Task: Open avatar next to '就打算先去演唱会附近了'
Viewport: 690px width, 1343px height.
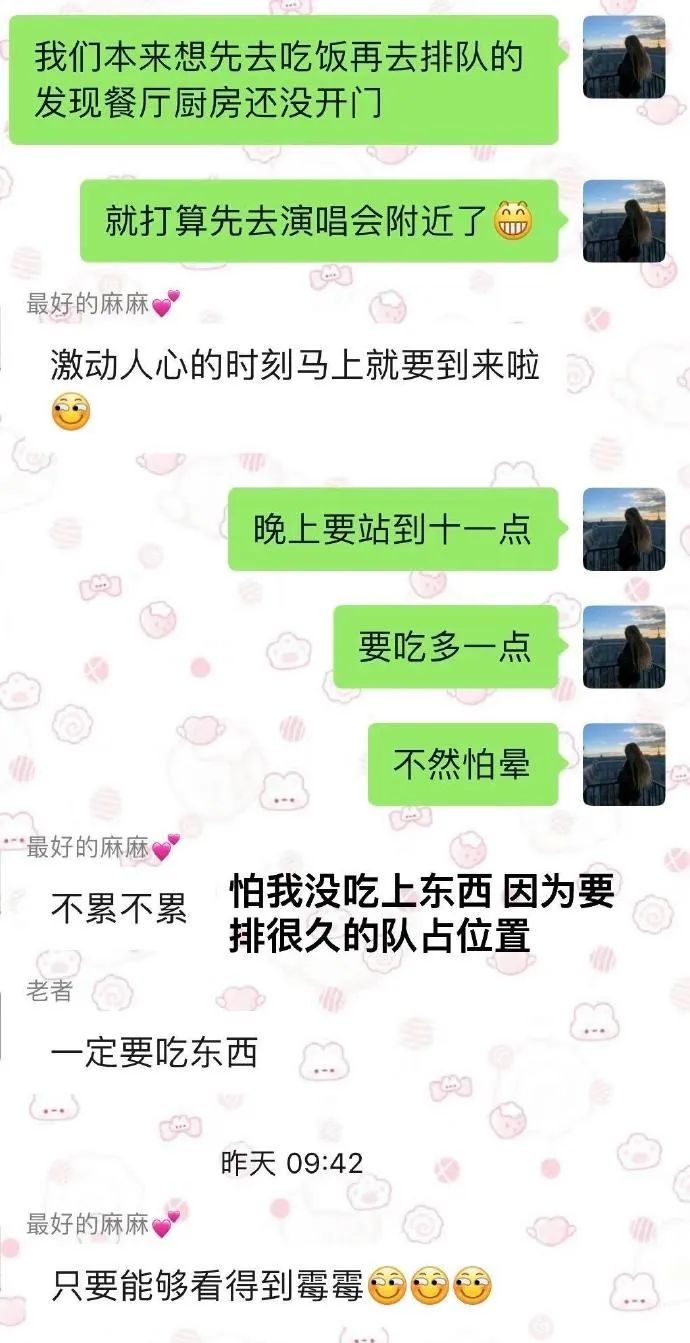Action: pyautogui.click(x=624, y=221)
